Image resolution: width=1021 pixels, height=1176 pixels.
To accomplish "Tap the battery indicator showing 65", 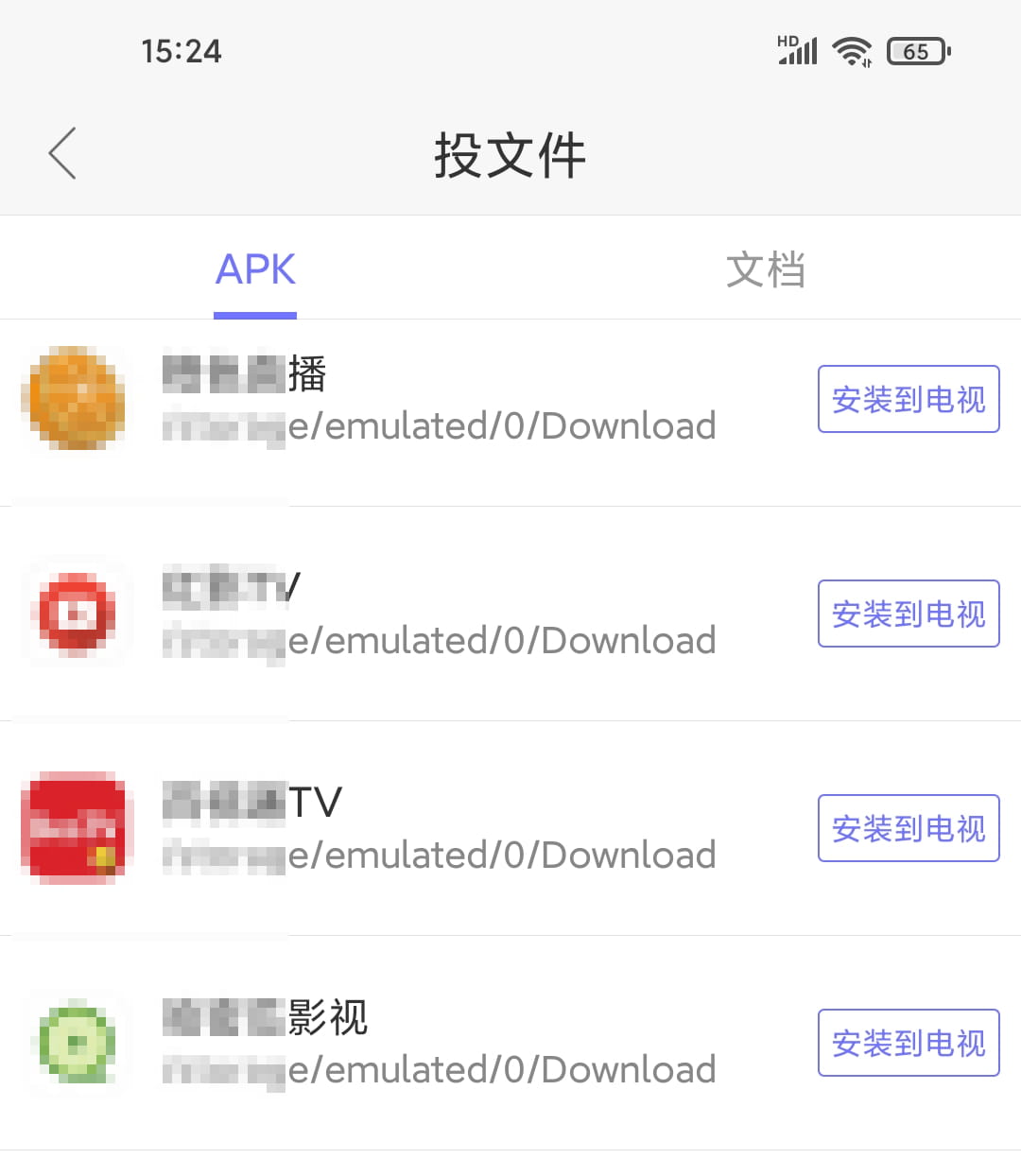I will pyautogui.click(x=915, y=51).
